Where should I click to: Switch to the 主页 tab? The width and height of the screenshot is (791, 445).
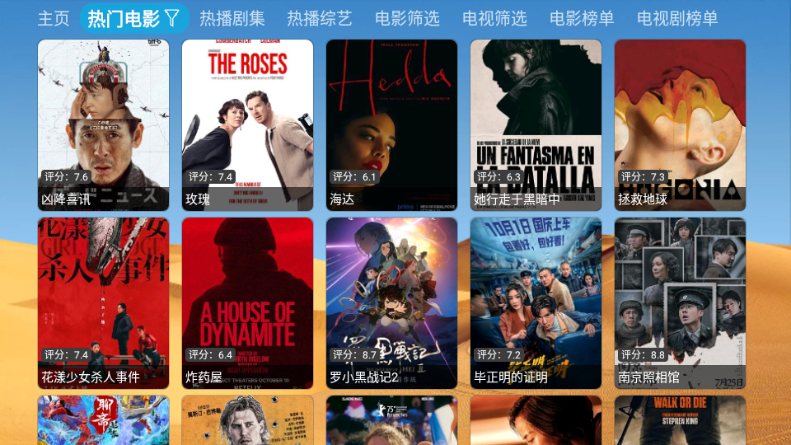pyautogui.click(x=54, y=18)
